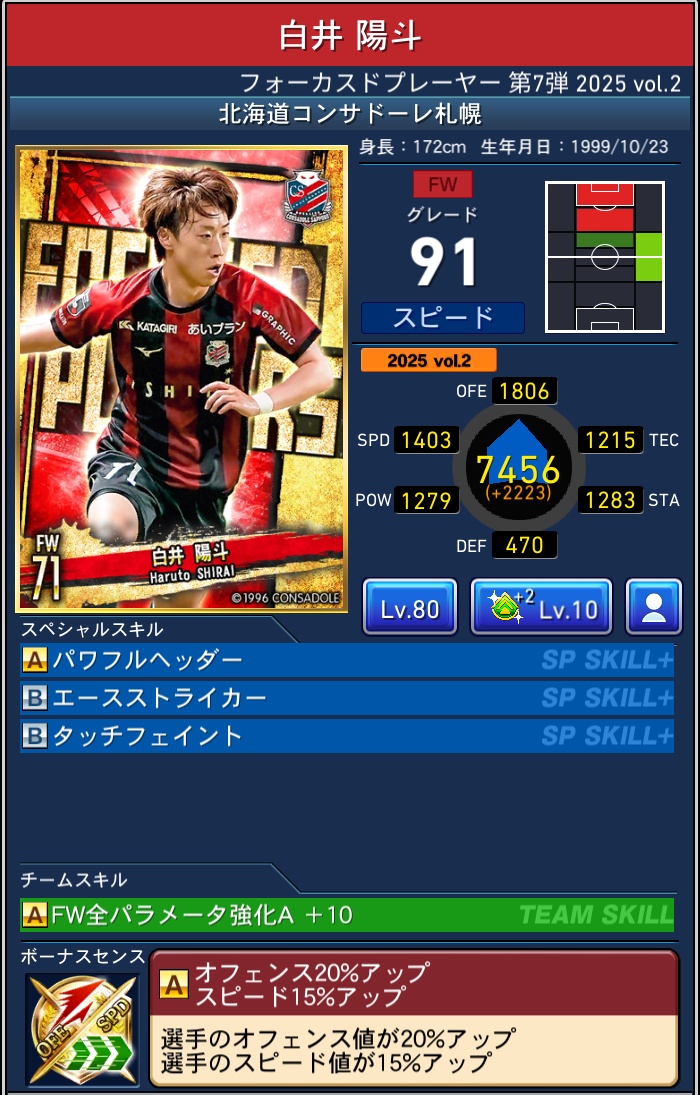700x1095 pixels.
Task: Open パワフルヘッダー special skill details
Action: point(346,660)
